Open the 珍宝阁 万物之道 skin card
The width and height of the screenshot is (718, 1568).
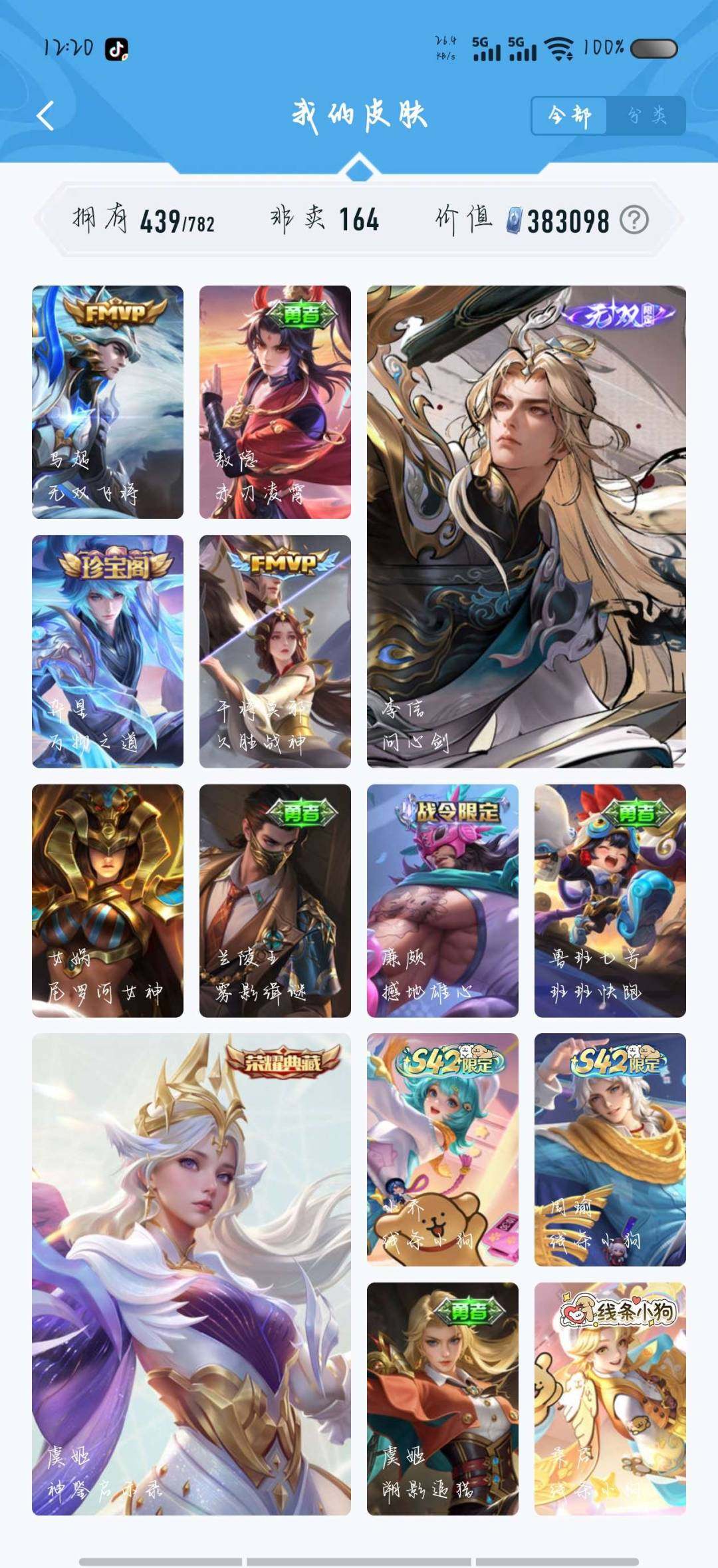tap(108, 651)
